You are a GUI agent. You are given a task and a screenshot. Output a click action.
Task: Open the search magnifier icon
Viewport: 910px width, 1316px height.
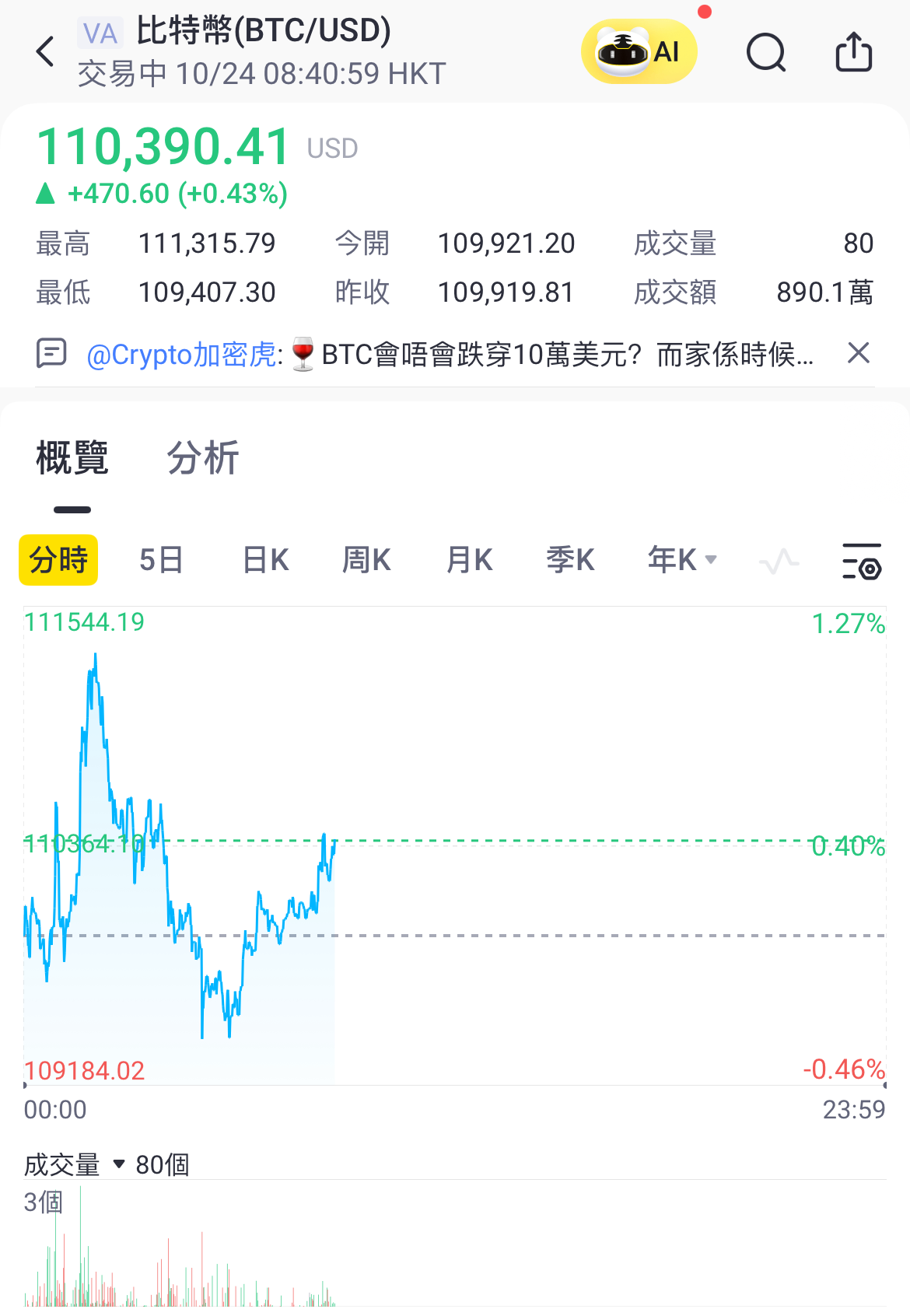point(766,53)
